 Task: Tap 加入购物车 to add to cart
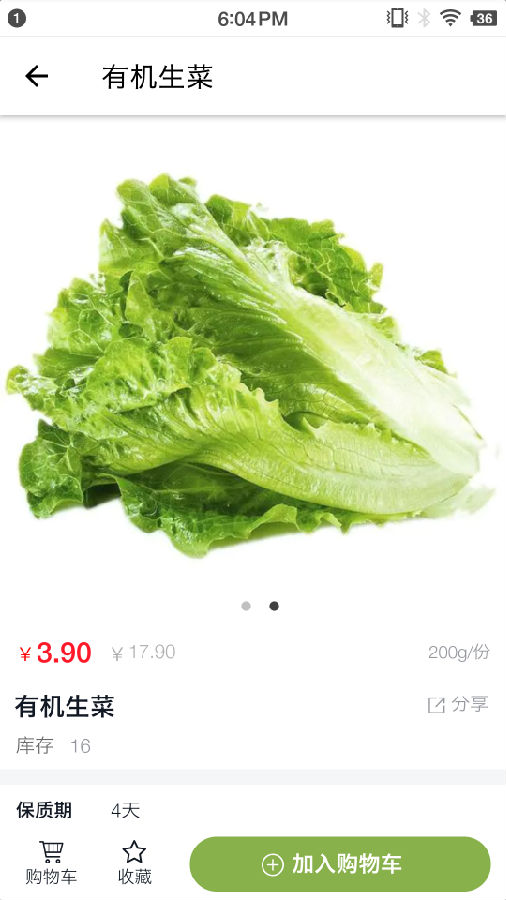340,864
